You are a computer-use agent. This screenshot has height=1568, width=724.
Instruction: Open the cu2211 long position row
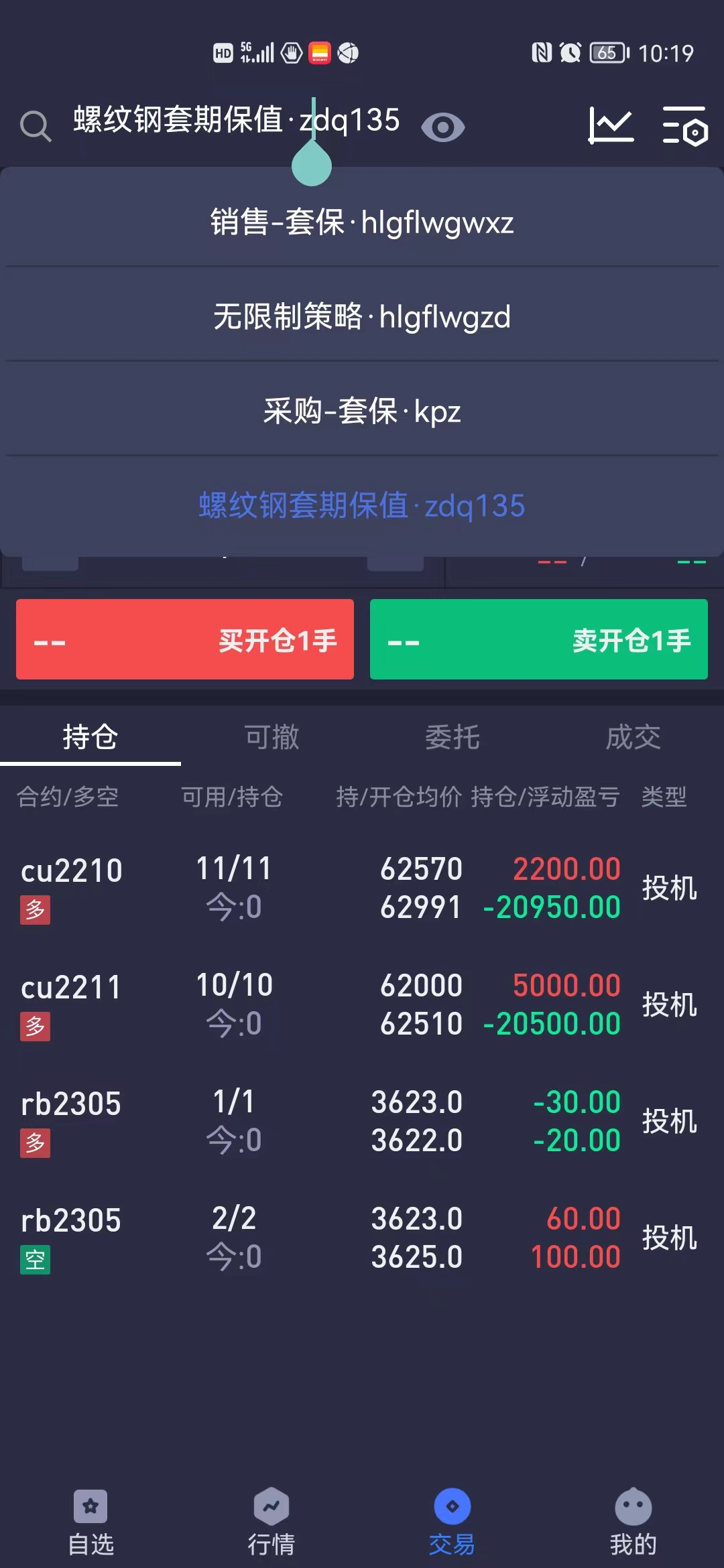pos(362,1004)
